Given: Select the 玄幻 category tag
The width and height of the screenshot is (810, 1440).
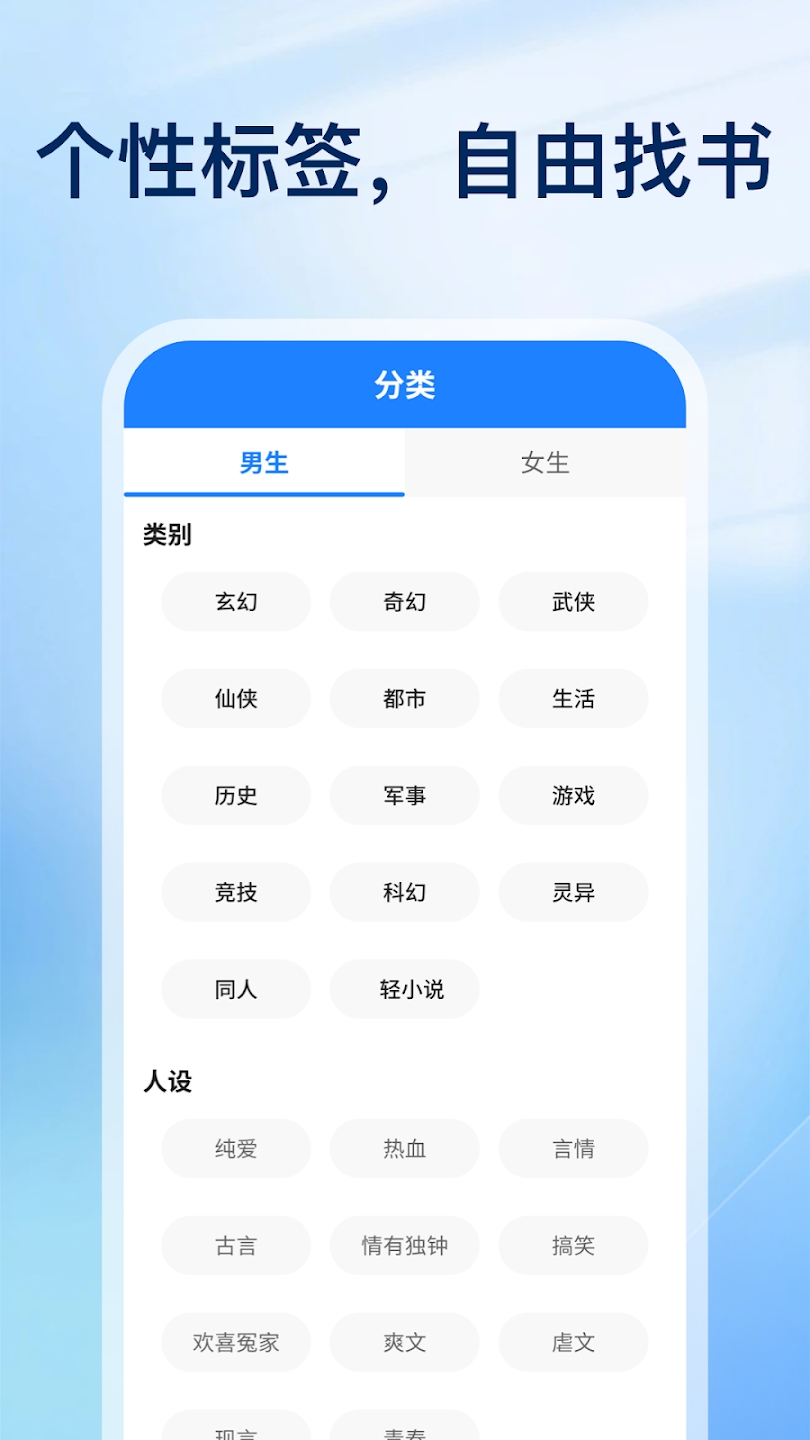Looking at the screenshot, I should (236, 602).
